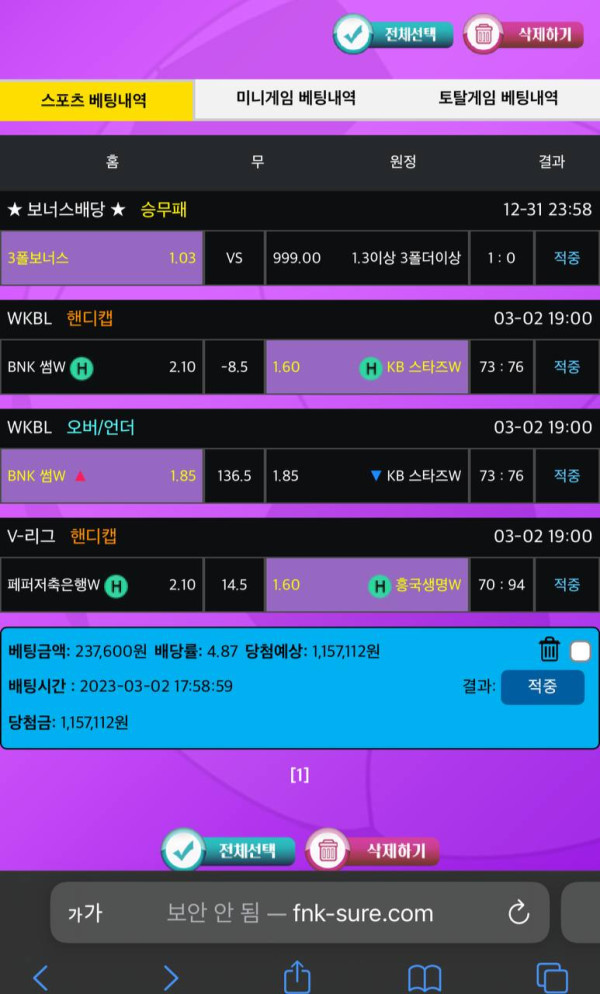Screen dimensions: 600x994
Task: Open the browser bookmarks
Action: click(425, 976)
